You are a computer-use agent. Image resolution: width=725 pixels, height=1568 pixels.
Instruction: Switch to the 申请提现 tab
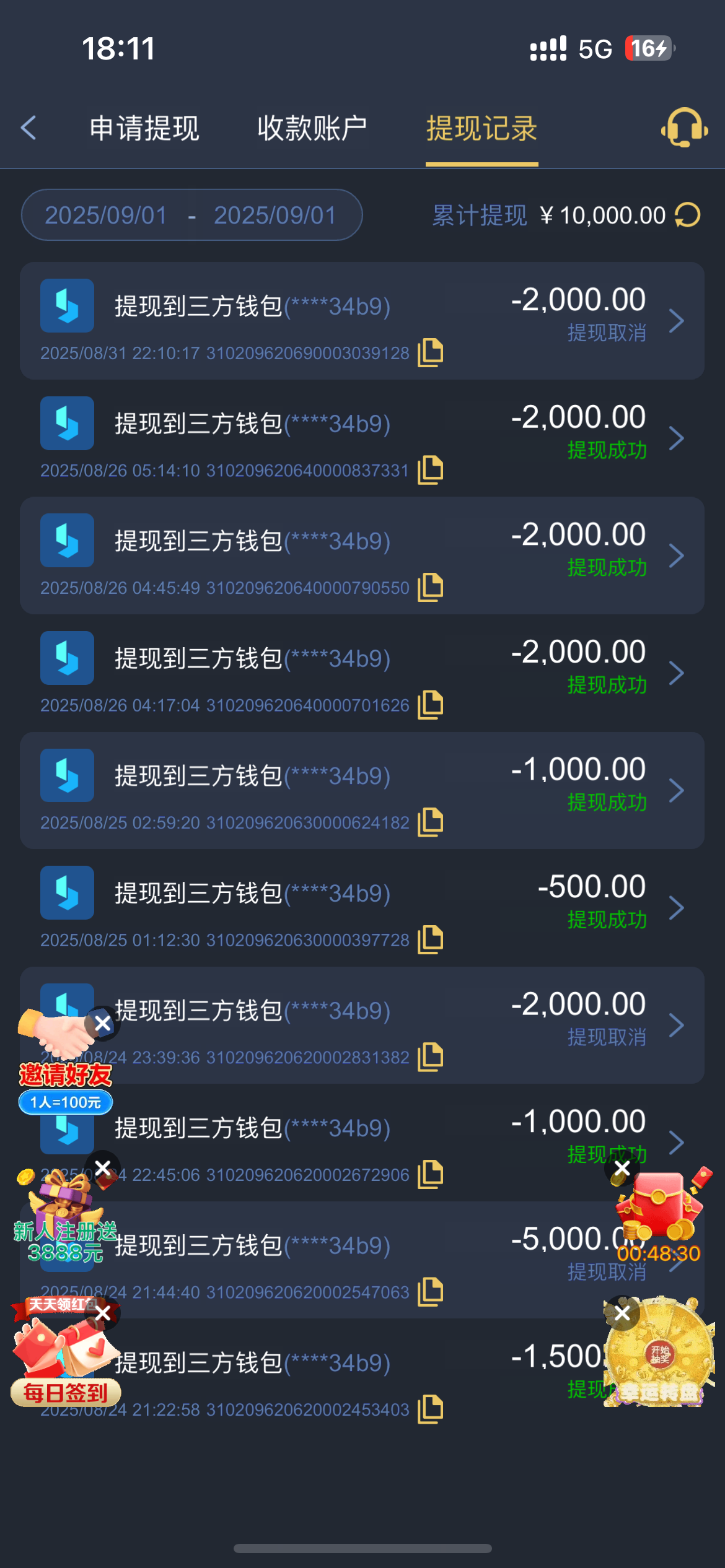click(x=144, y=128)
